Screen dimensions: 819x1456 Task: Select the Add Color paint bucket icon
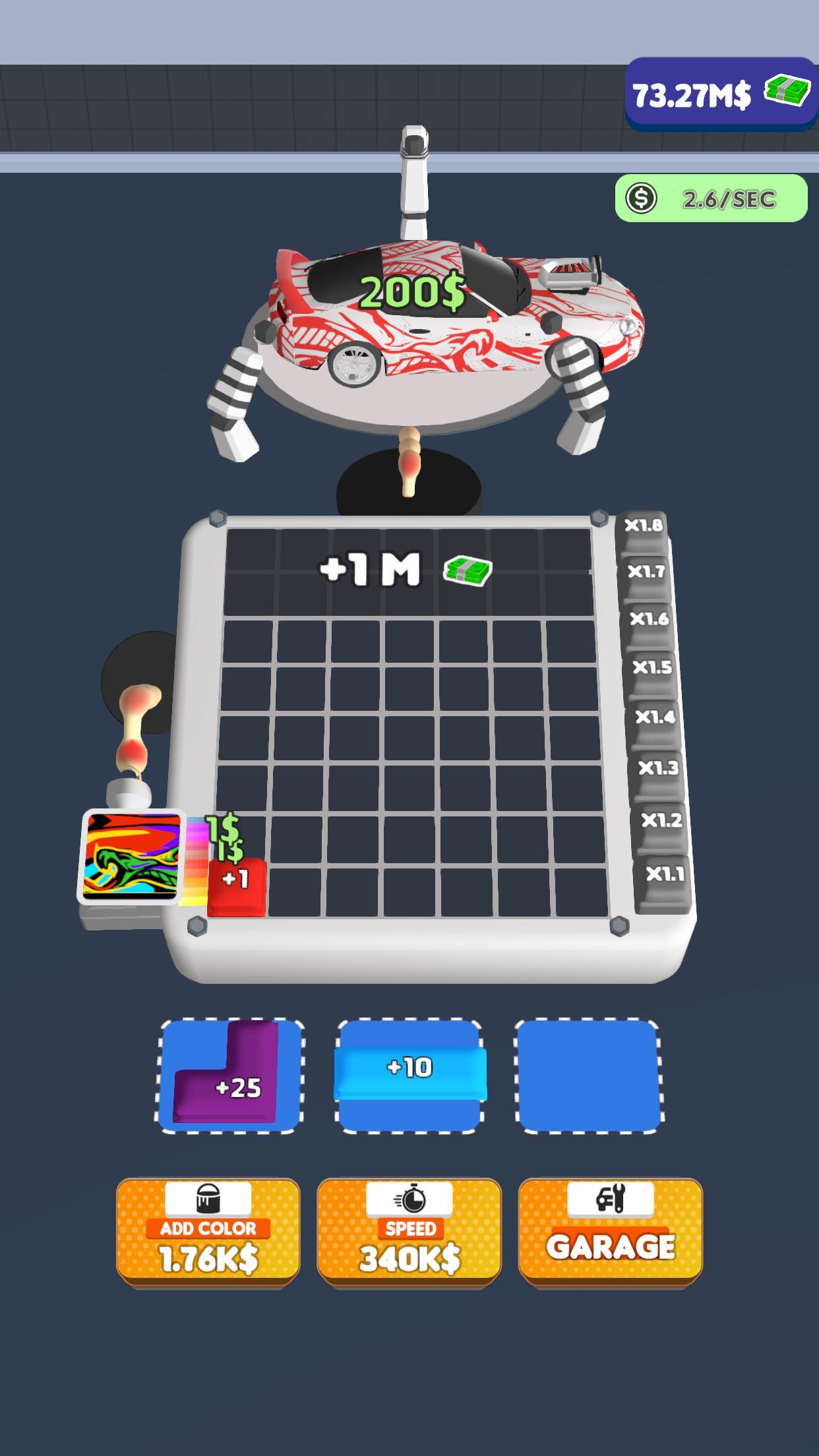tap(208, 1196)
